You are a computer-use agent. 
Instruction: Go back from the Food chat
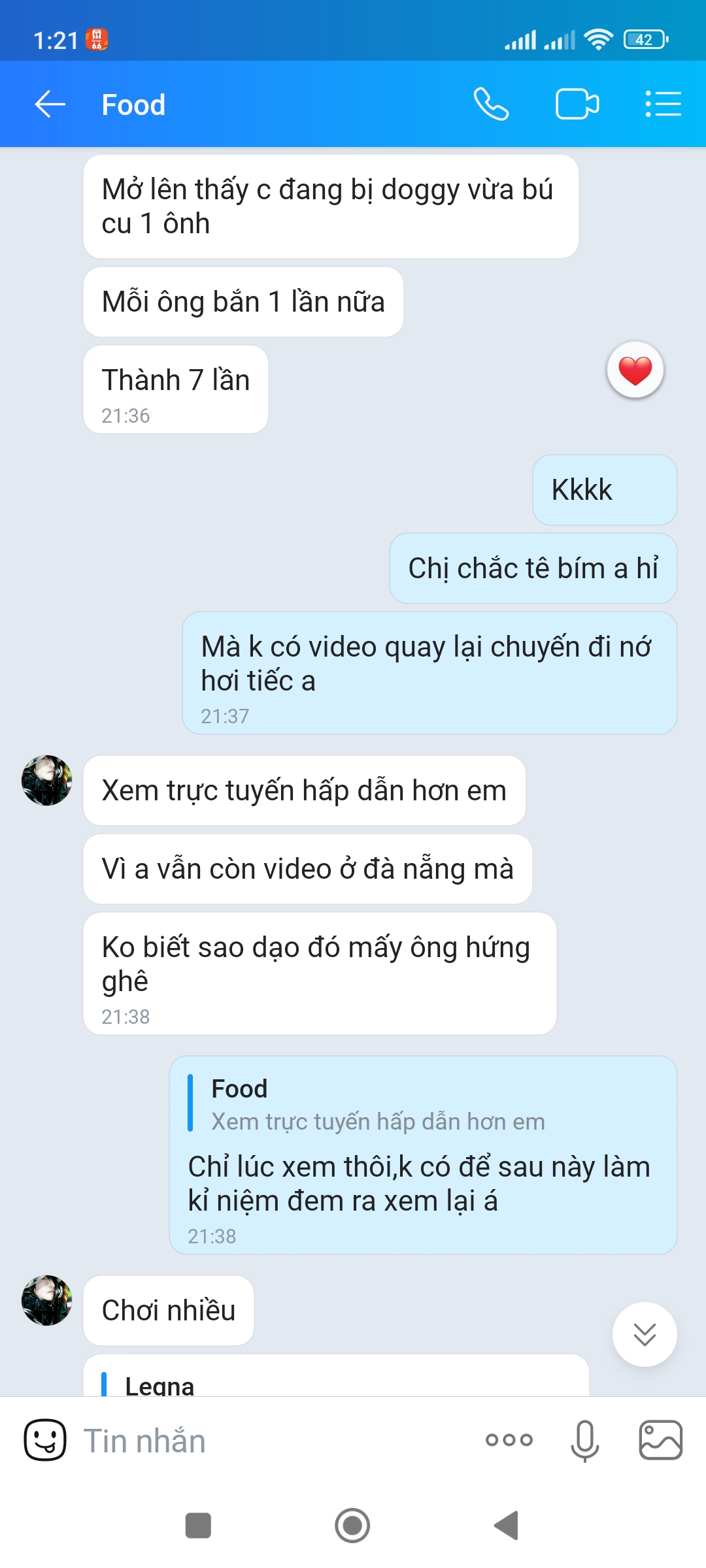click(50, 105)
